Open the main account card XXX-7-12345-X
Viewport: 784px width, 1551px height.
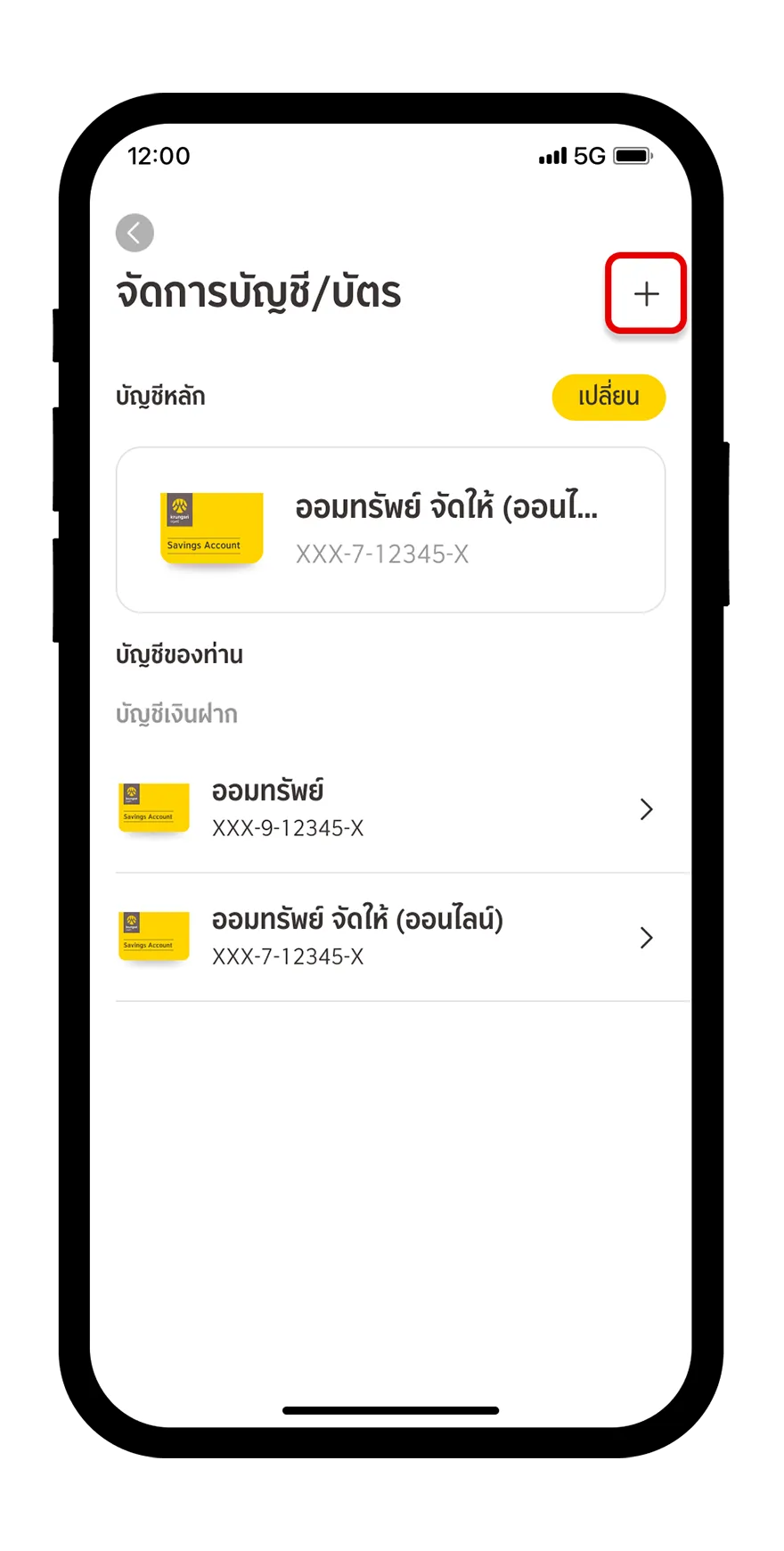390,529
